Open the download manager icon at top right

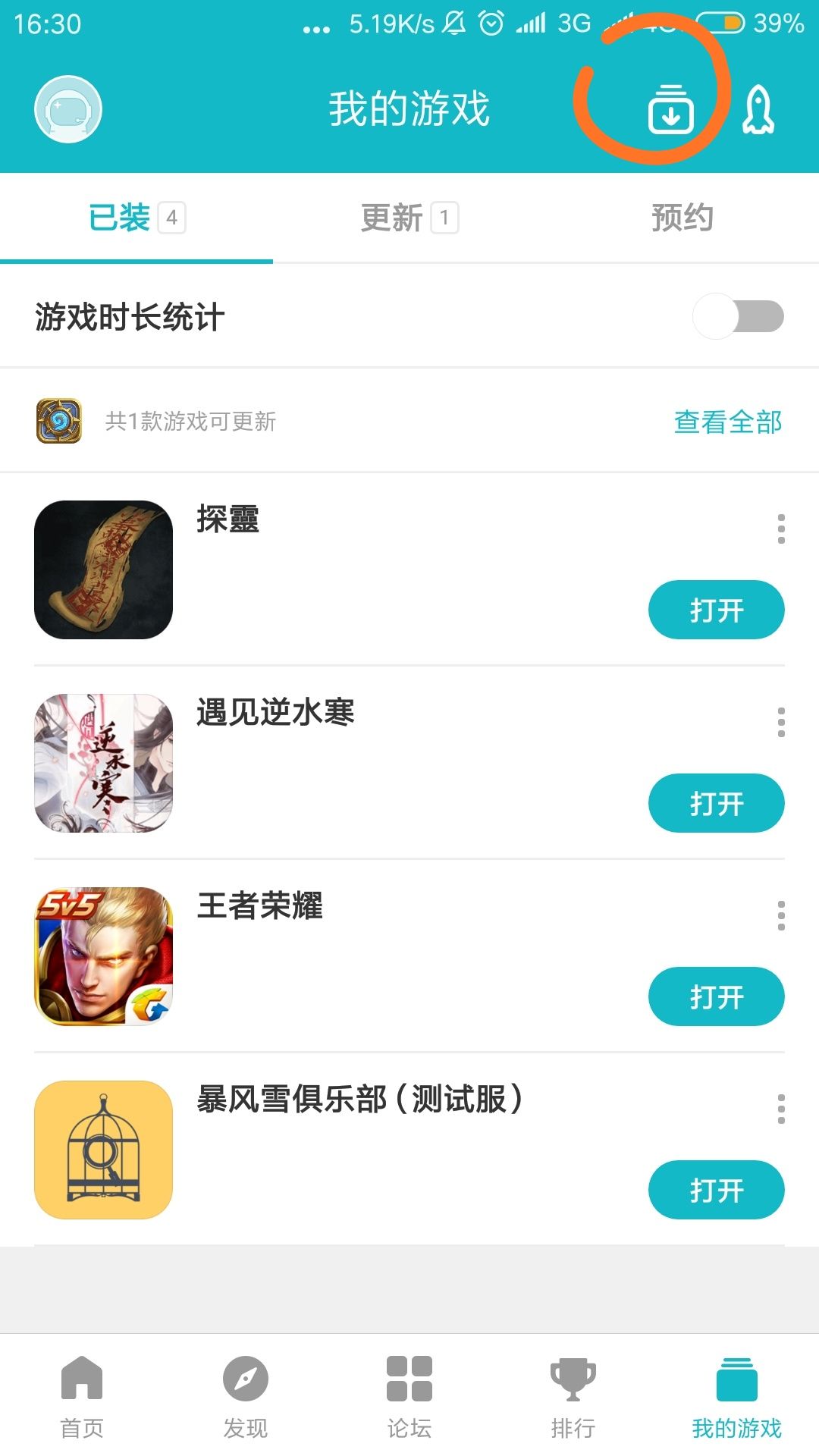[x=670, y=109]
